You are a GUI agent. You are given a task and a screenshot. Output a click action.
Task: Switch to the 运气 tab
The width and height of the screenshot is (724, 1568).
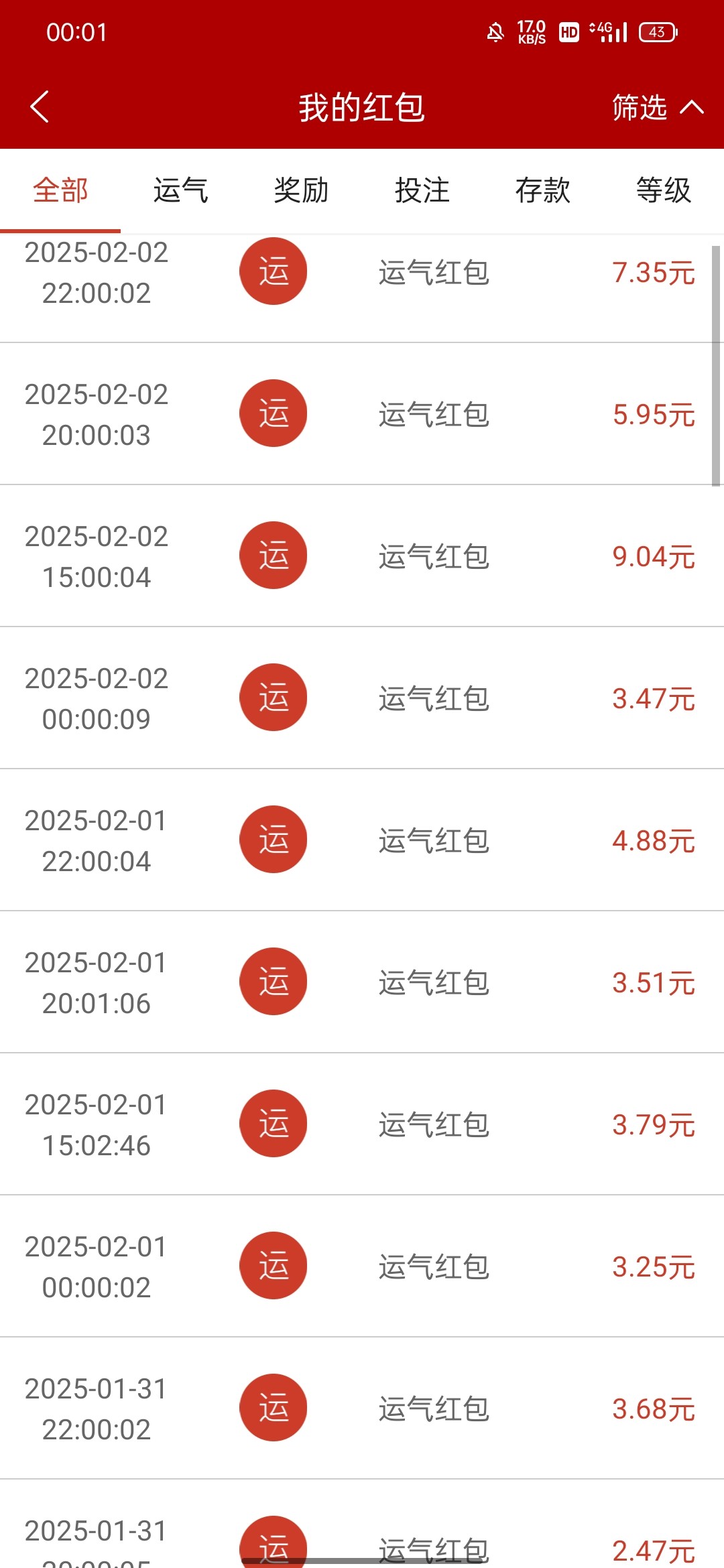pos(181,190)
